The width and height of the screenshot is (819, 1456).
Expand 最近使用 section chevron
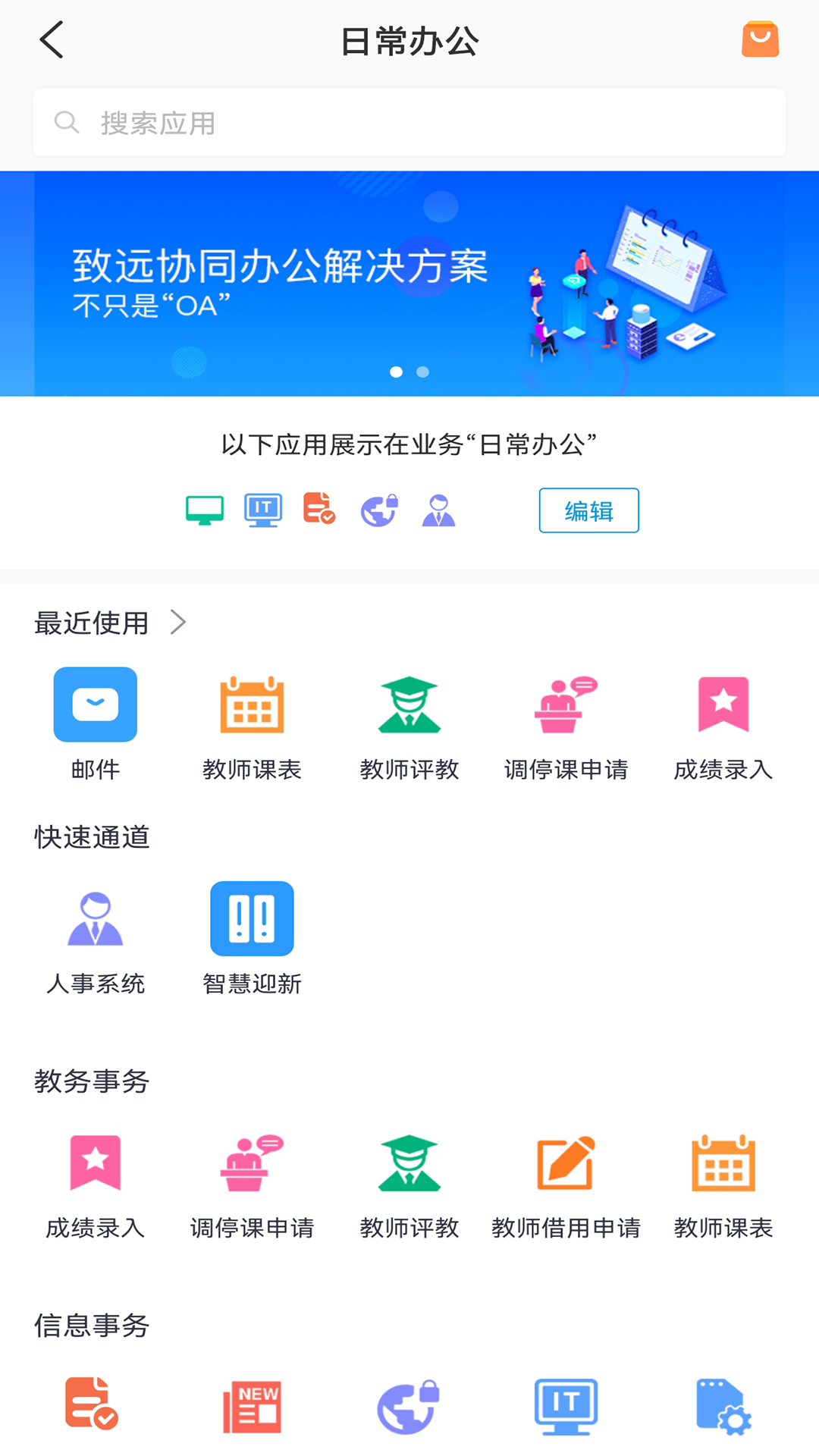pyautogui.click(x=179, y=621)
